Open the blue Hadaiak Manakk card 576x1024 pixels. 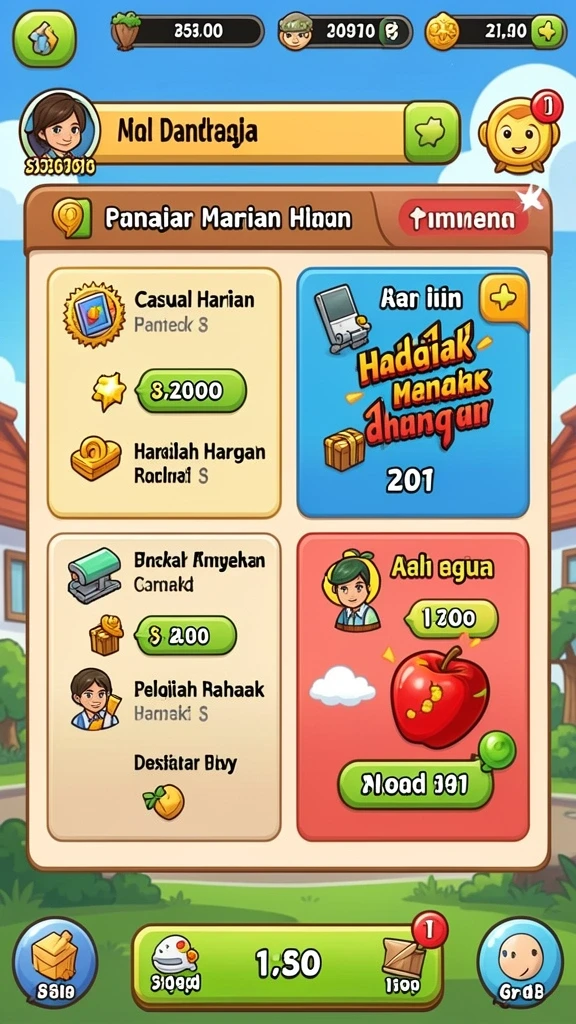point(413,392)
